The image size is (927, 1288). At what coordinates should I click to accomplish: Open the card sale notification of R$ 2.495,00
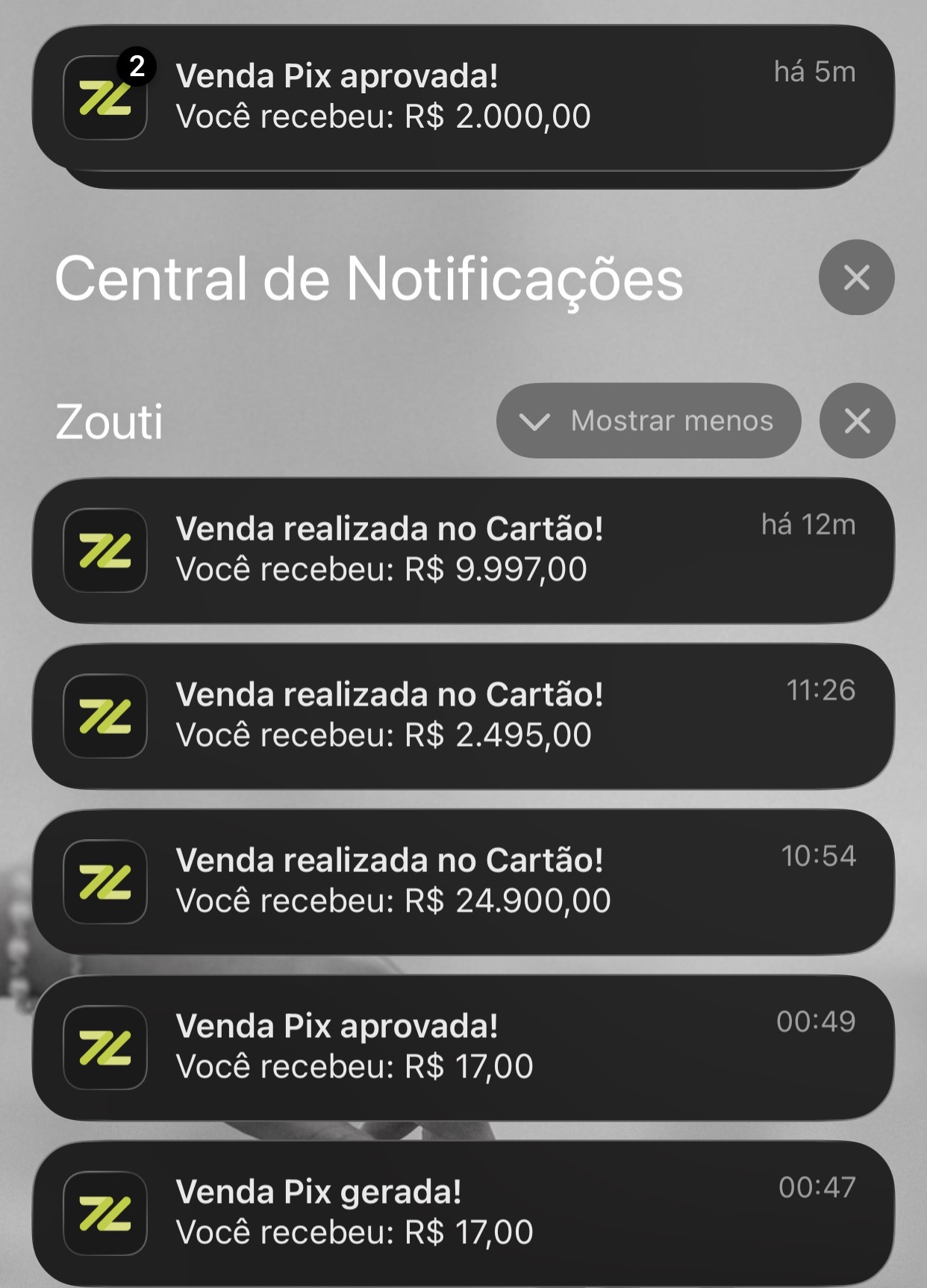[463, 716]
